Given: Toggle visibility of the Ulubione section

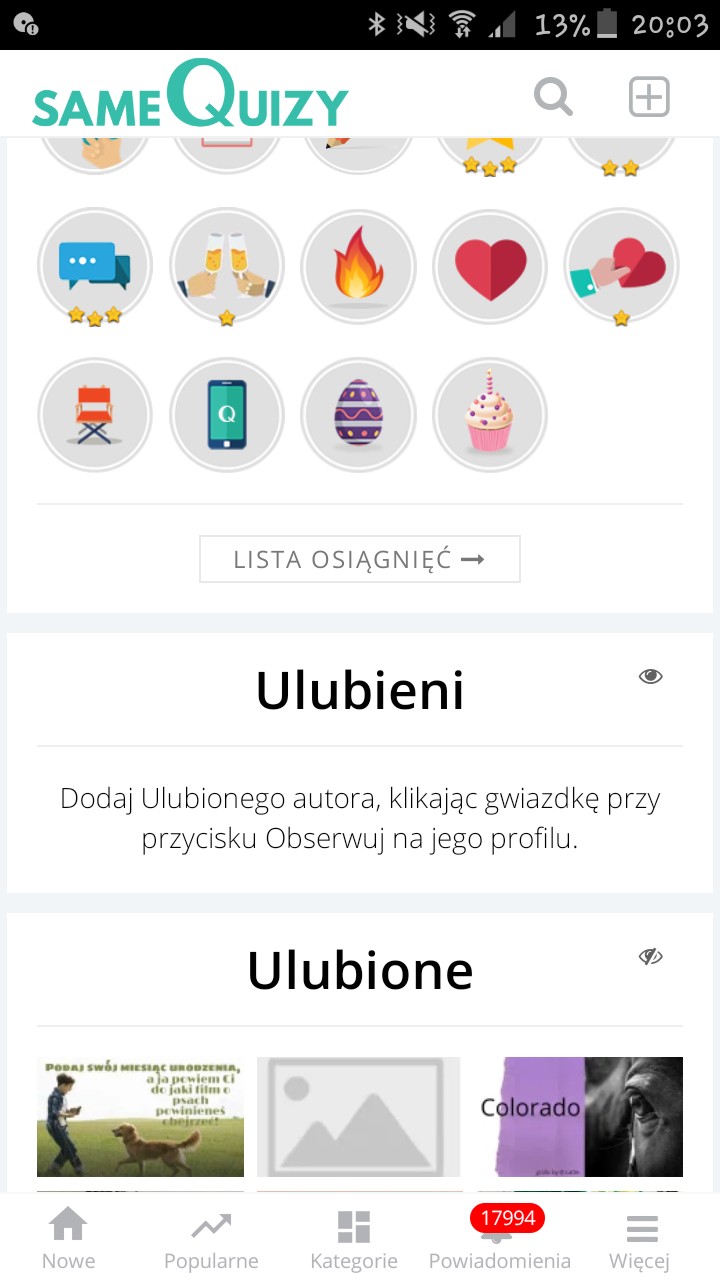Looking at the screenshot, I should tap(651, 957).
